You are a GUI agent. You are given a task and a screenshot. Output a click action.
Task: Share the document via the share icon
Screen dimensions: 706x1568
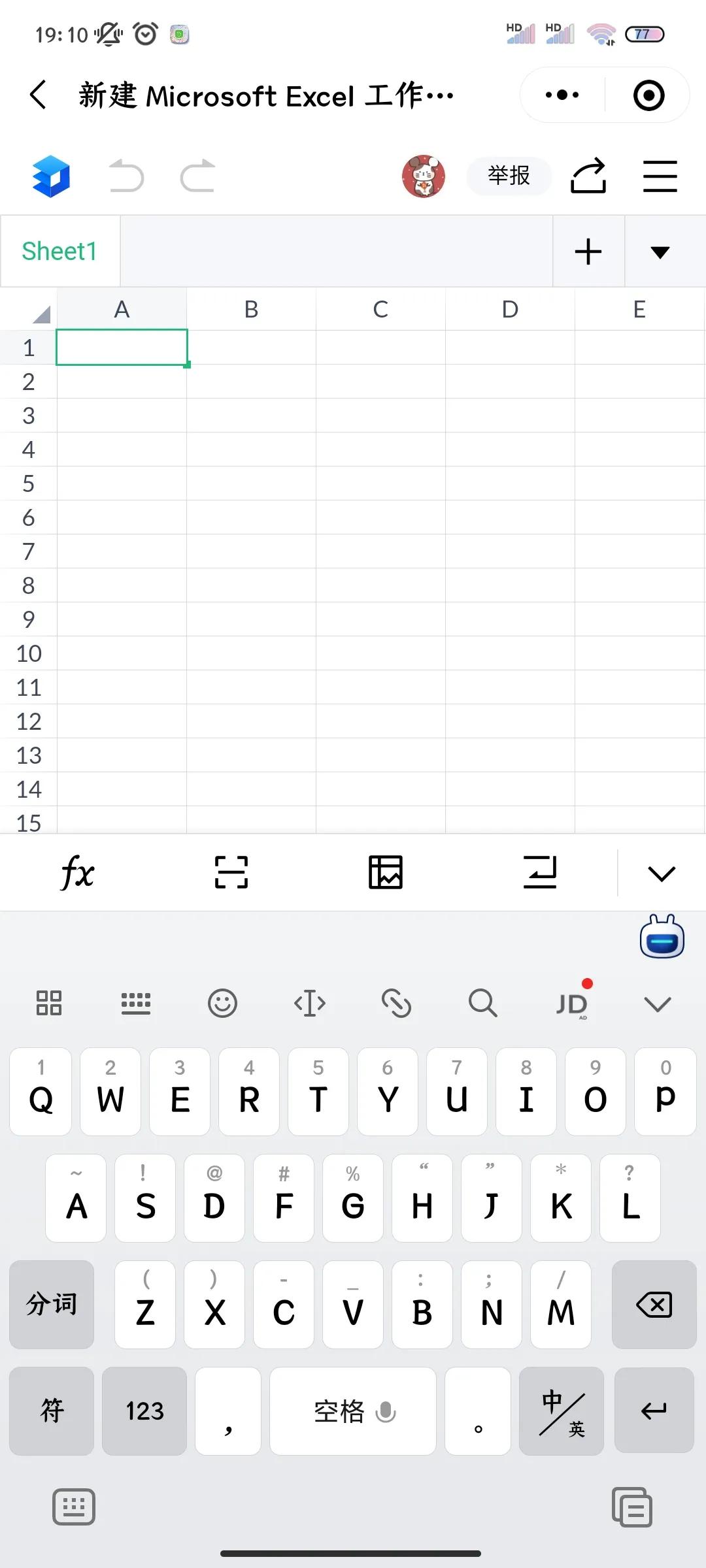[x=588, y=176]
